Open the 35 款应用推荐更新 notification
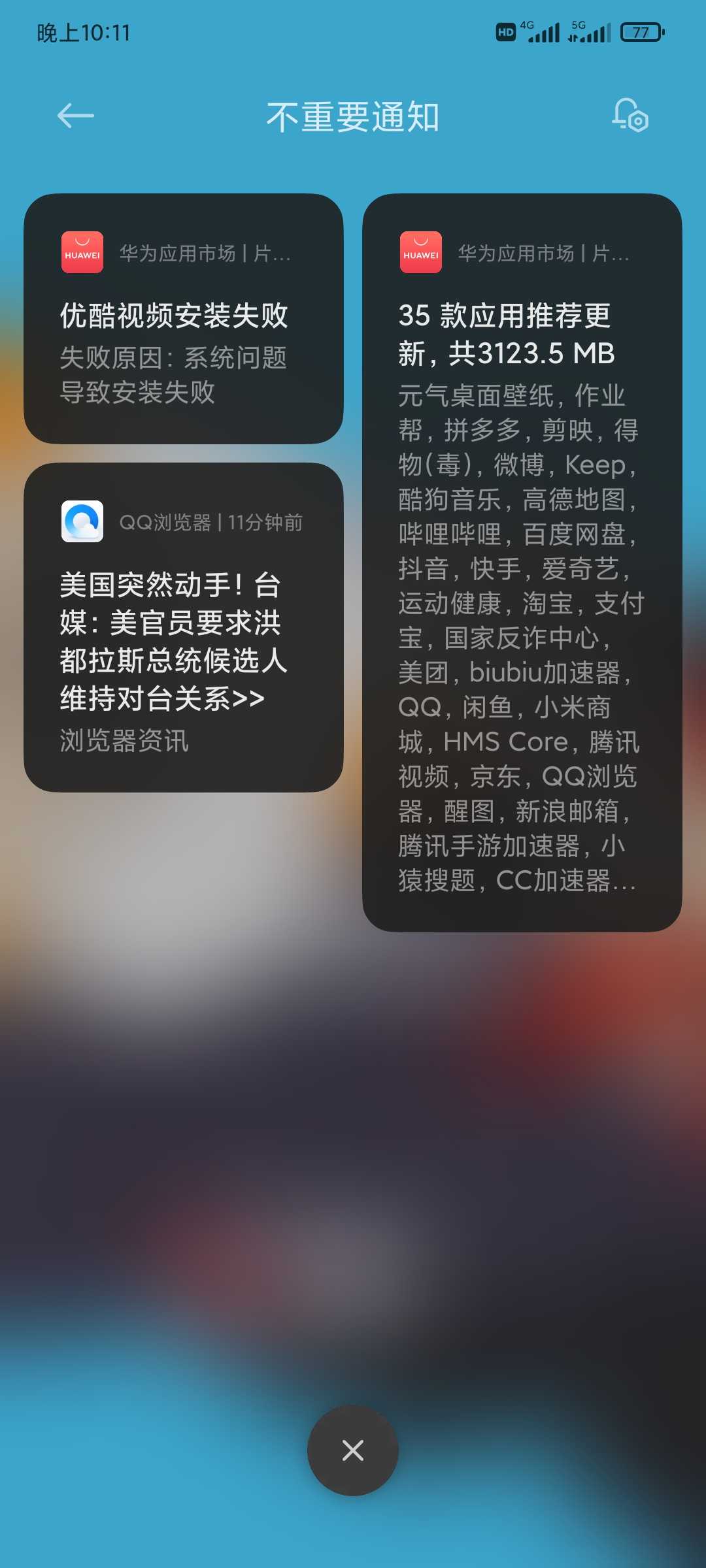The width and height of the screenshot is (706, 1568). (x=522, y=562)
